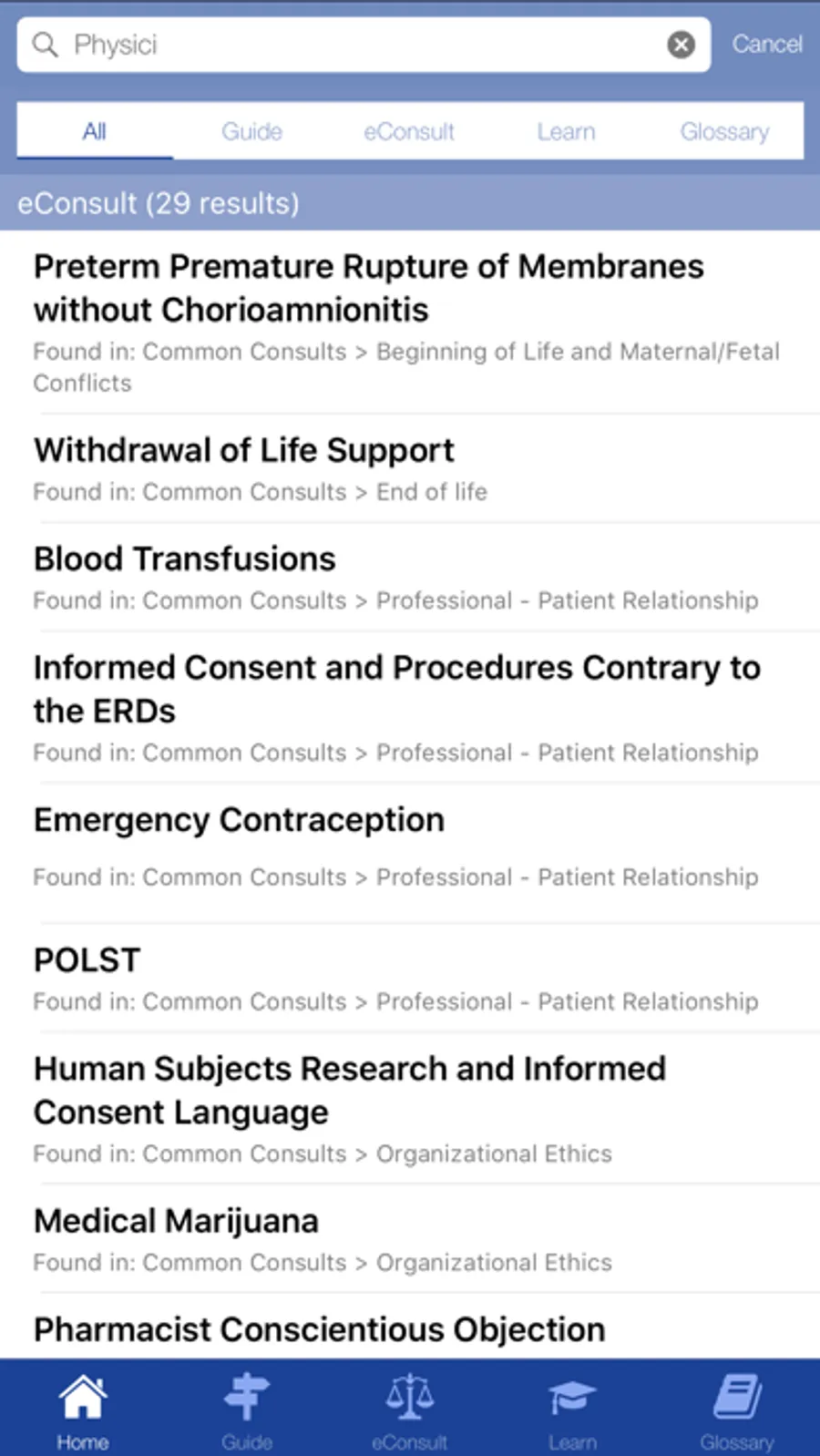820x1456 pixels.
Task: Filter results by Glossary
Action: (724, 131)
